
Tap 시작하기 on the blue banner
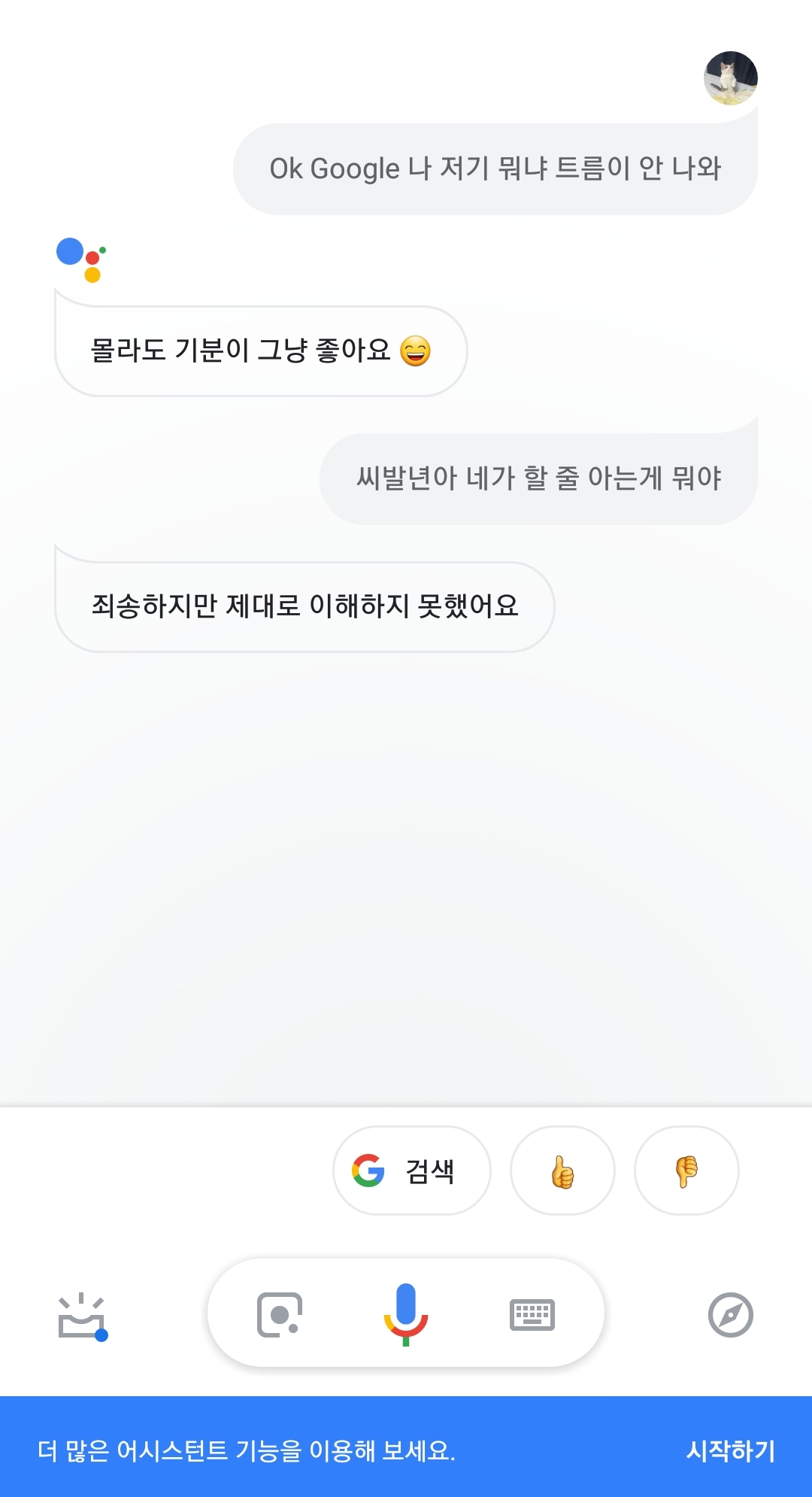point(730,1450)
